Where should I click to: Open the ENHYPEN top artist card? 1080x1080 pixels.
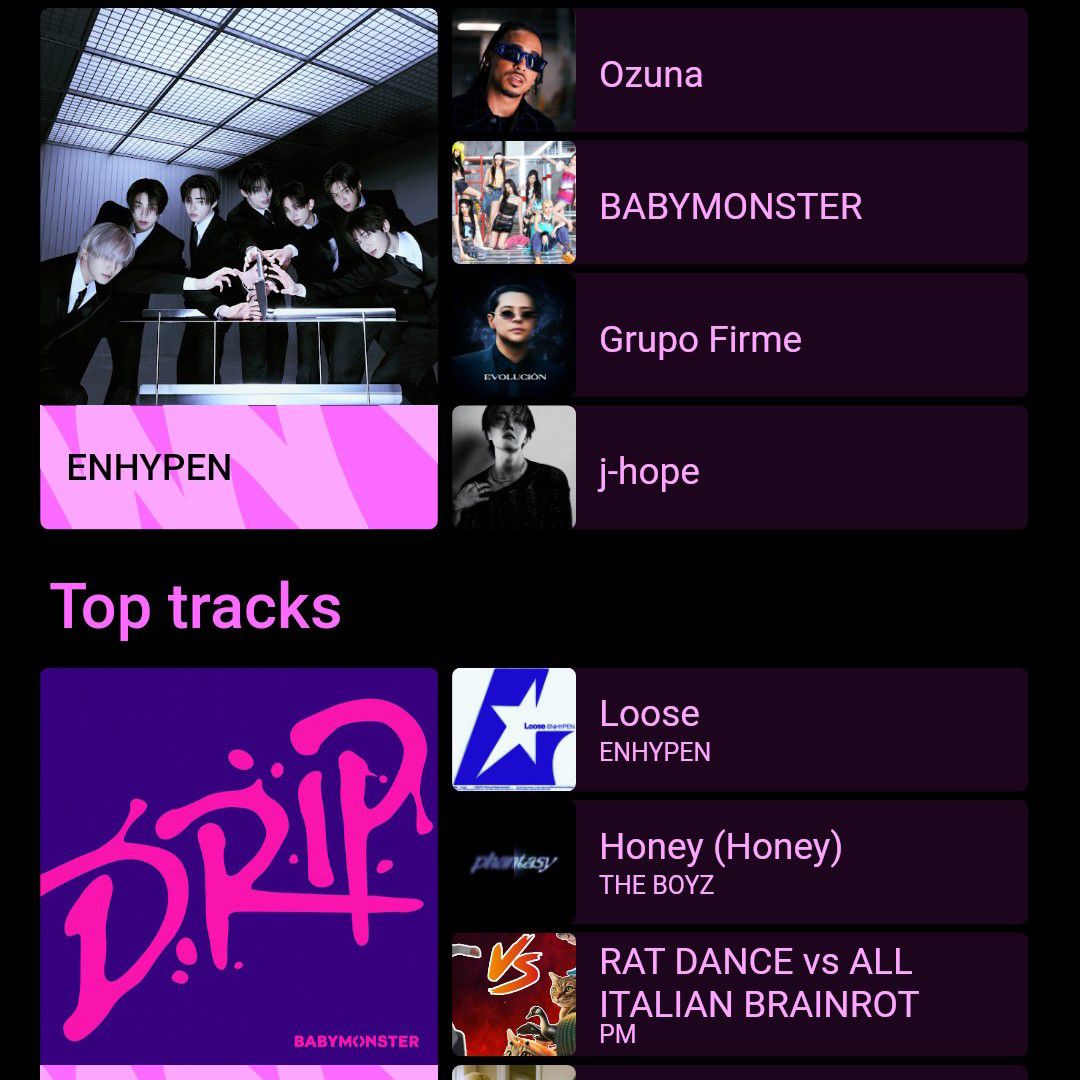pos(238,268)
